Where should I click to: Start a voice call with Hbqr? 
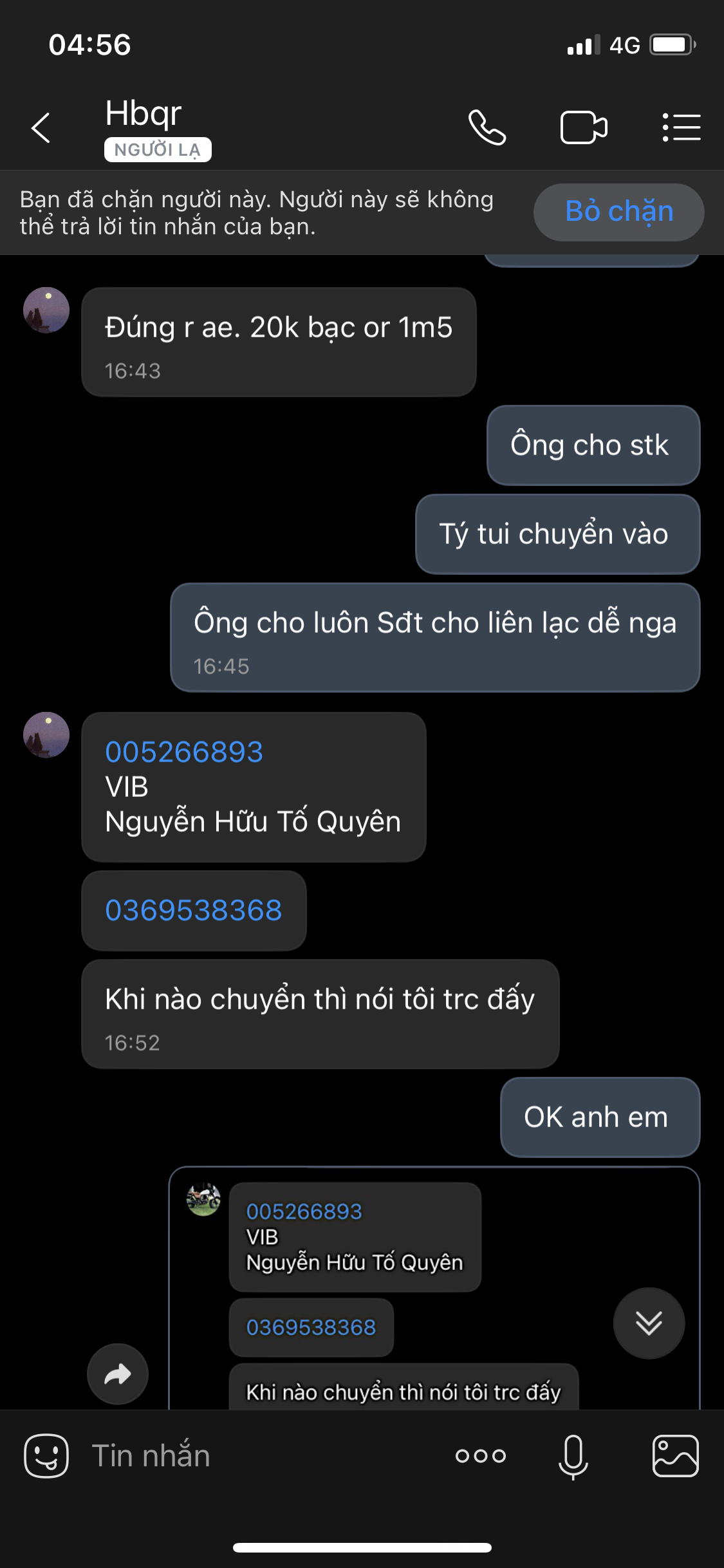tap(487, 127)
